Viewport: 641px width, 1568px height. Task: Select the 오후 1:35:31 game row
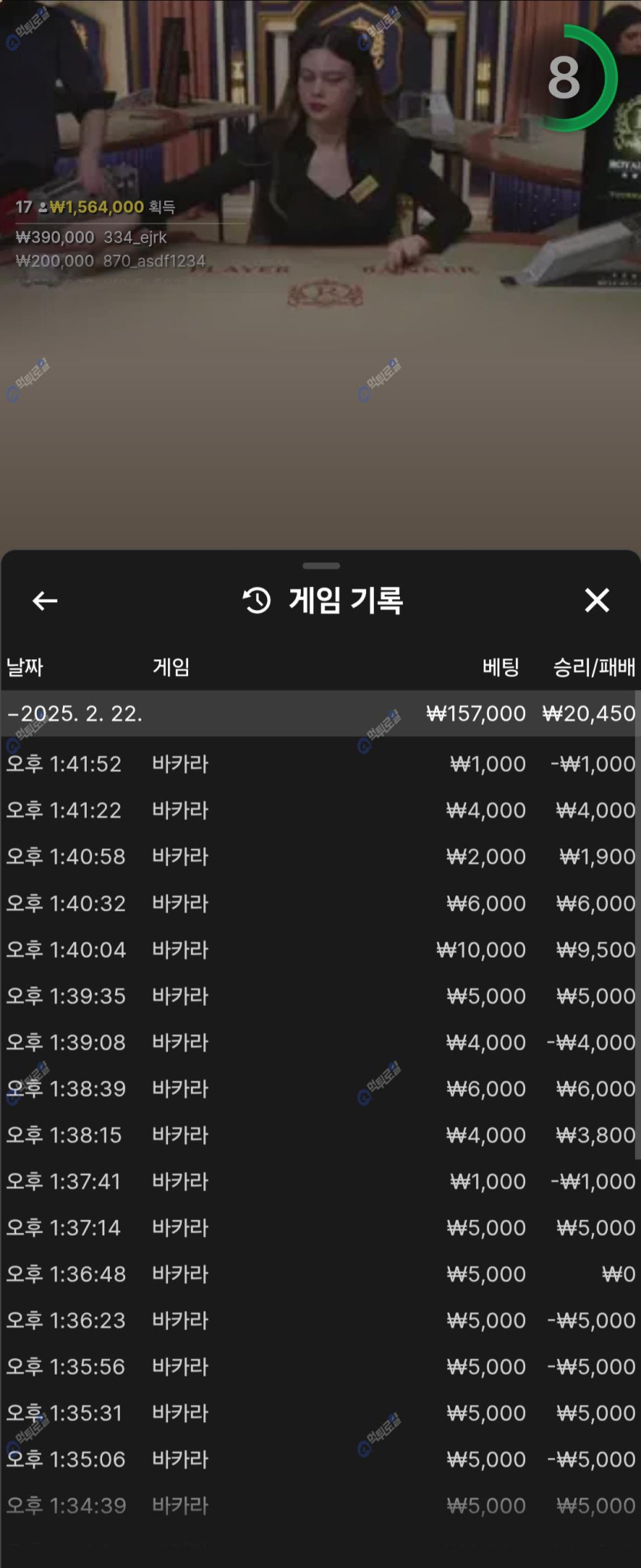319,1414
